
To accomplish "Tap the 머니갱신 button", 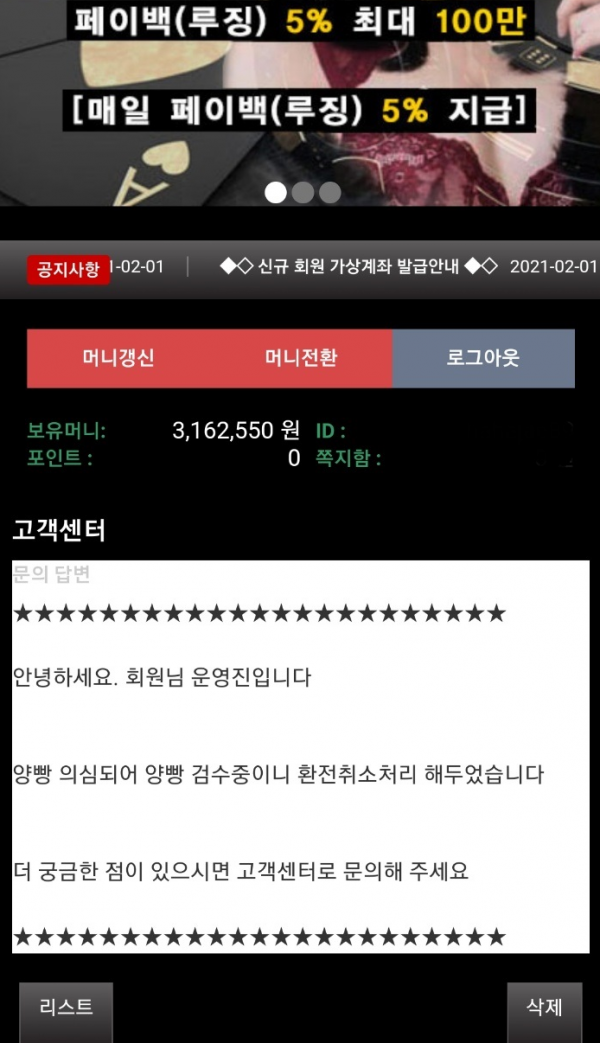I will coord(118,358).
